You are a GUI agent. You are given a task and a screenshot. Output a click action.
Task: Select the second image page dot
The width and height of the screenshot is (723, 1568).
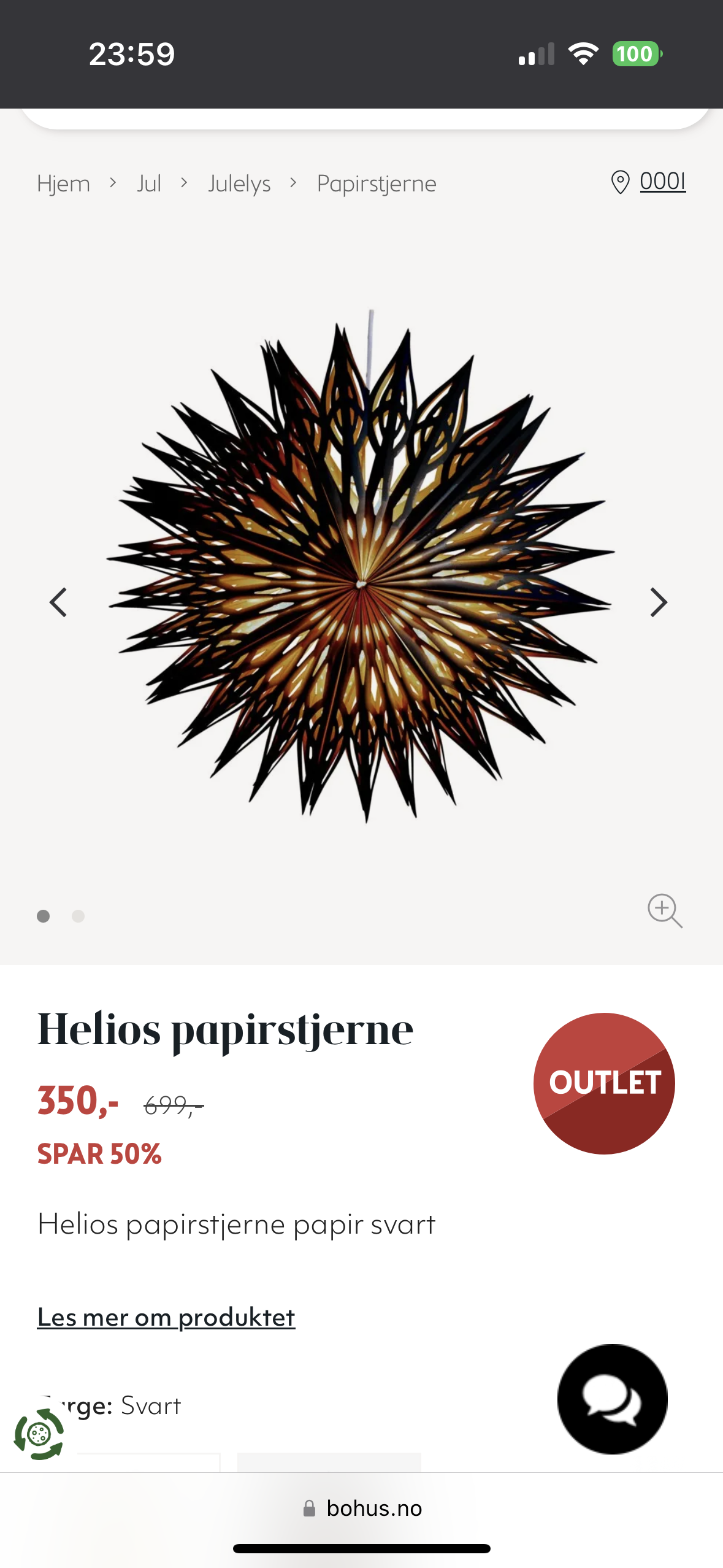78,916
